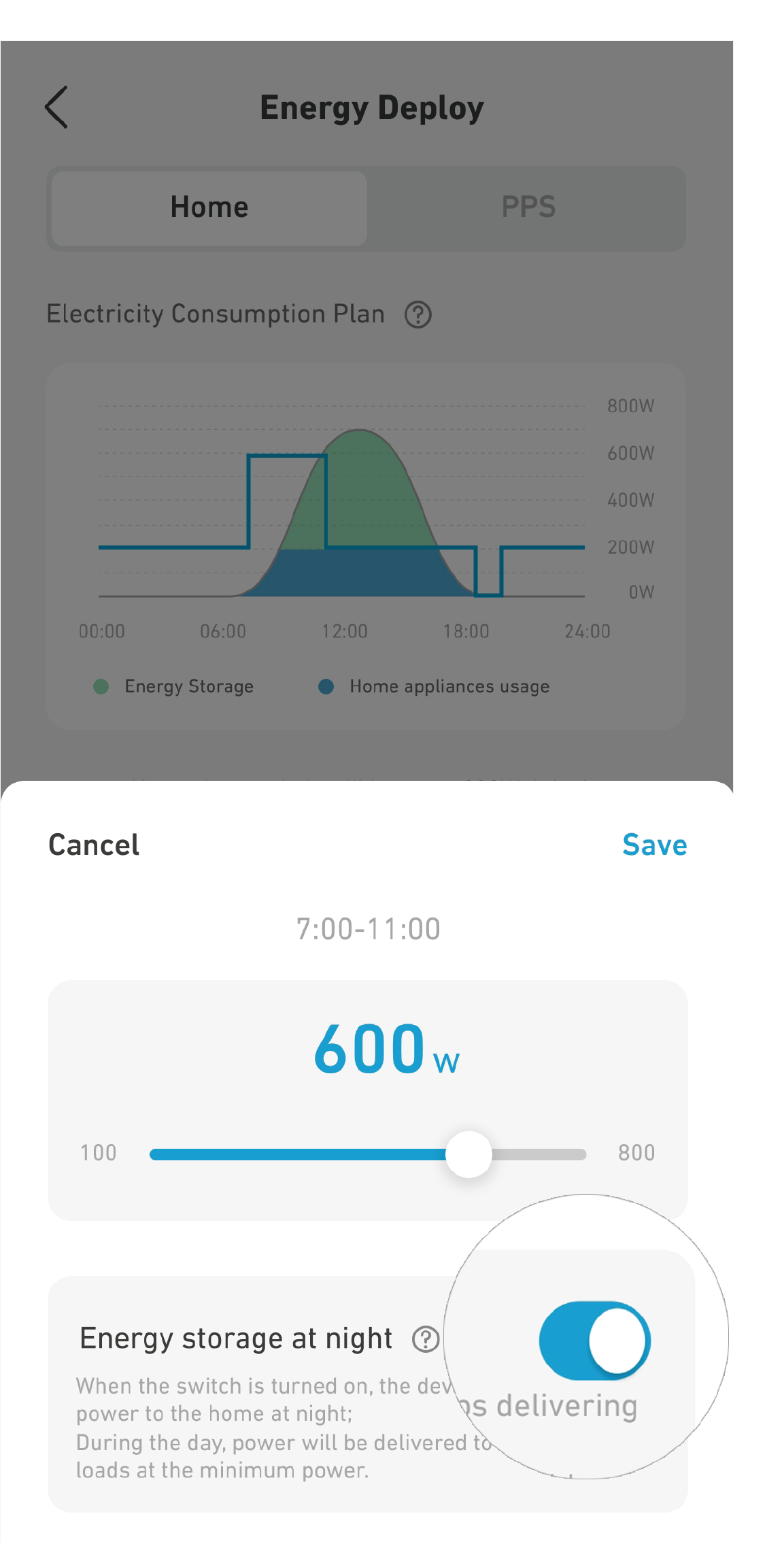Turn off Energy storage at night switch
784x1548 pixels.
(594, 1341)
